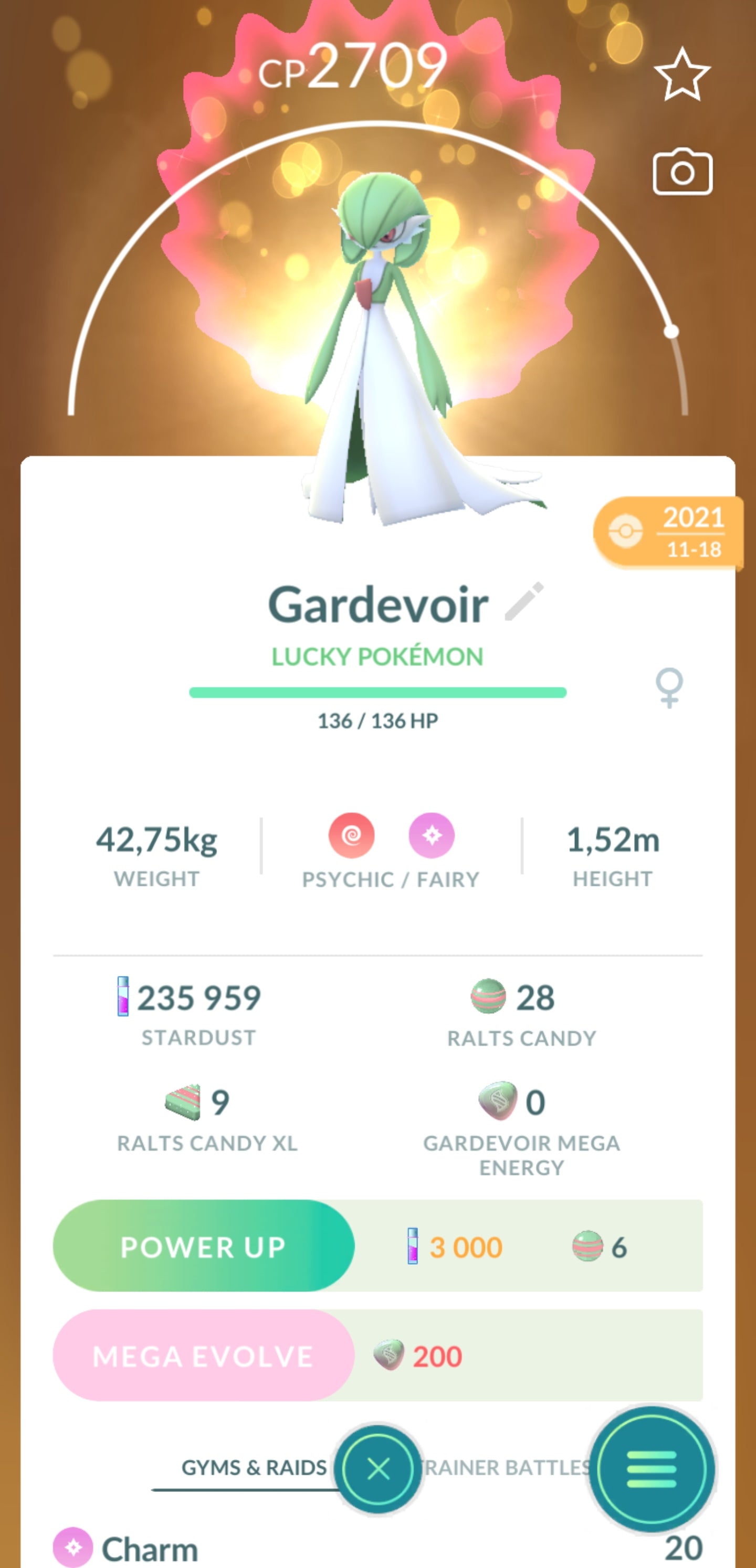Viewport: 756px width, 1568px height.
Task: Tap the Power Up button
Action: coord(204,1246)
